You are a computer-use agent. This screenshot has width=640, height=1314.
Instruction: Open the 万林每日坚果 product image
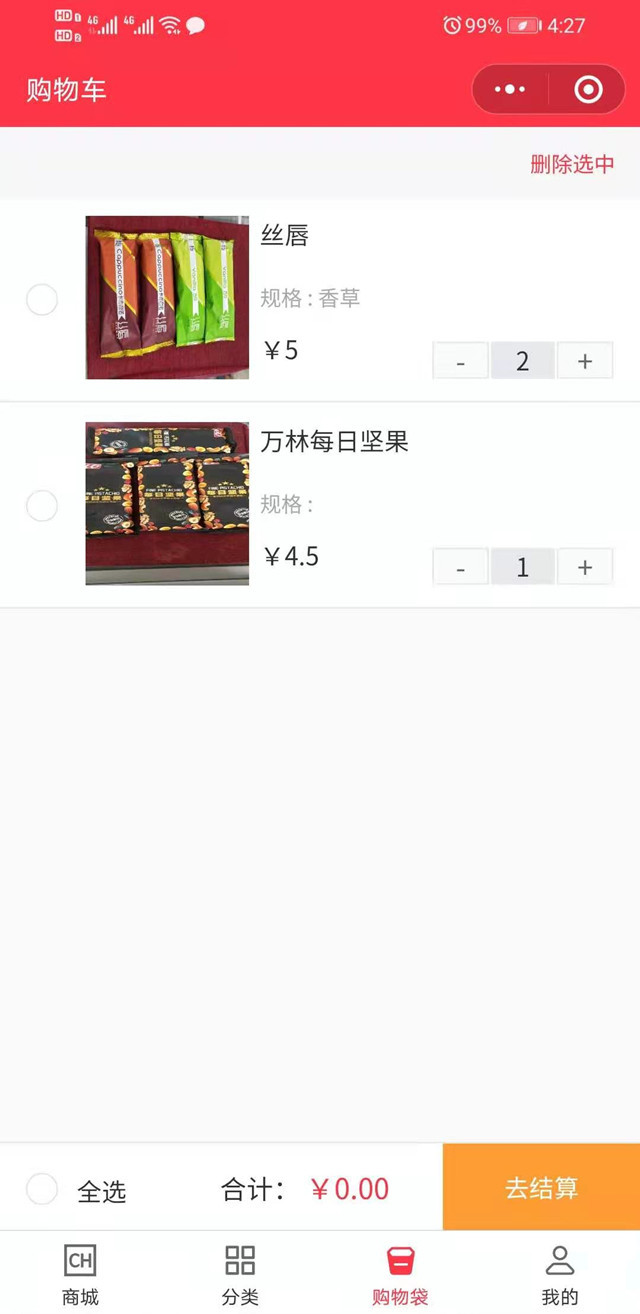coord(167,503)
